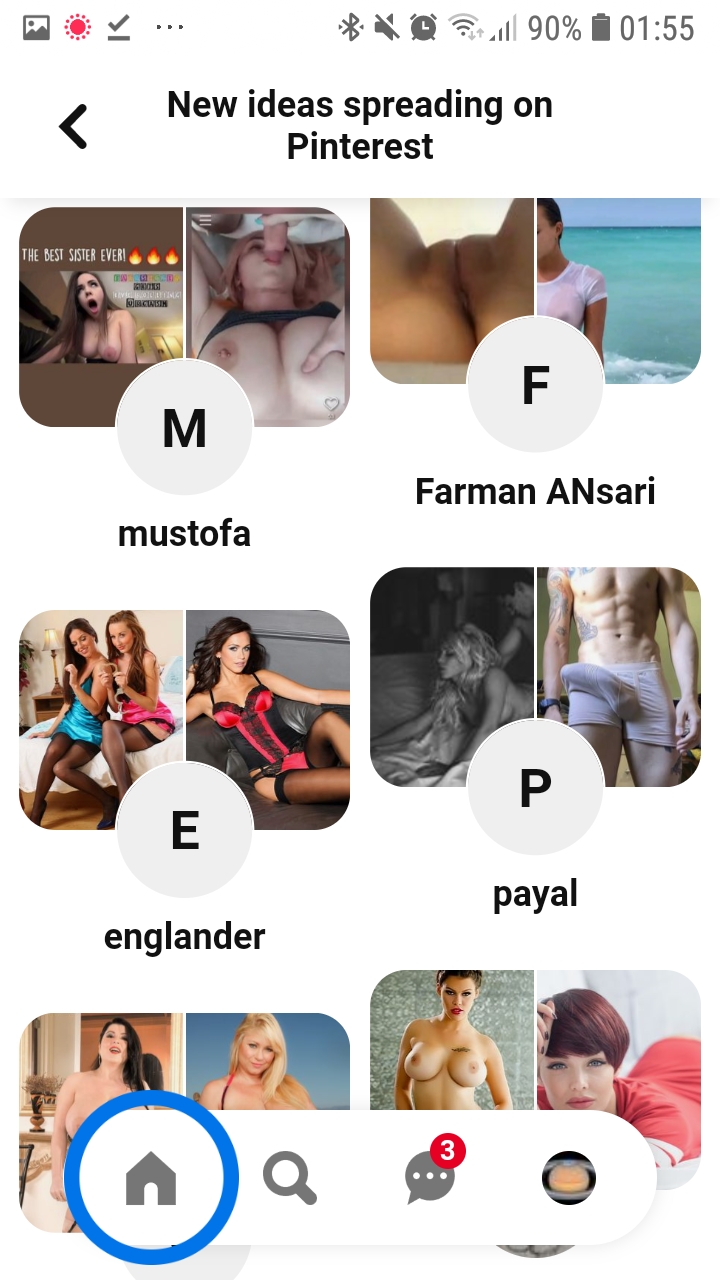The height and width of the screenshot is (1280, 720).
Task: Open messages with 3 notifications
Action: 431,1177
